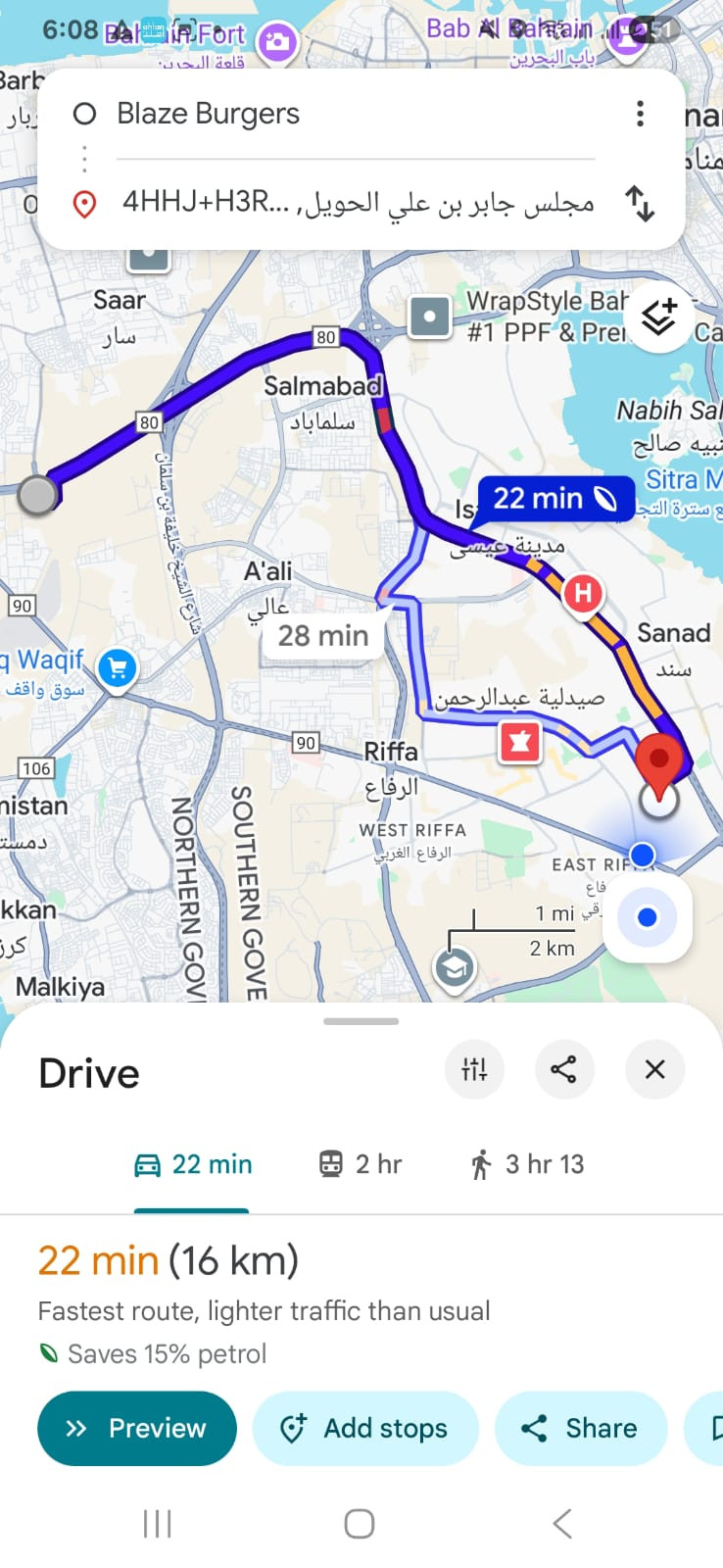The image size is (723, 1568).
Task: Close the directions panel
Action: (x=654, y=1068)
